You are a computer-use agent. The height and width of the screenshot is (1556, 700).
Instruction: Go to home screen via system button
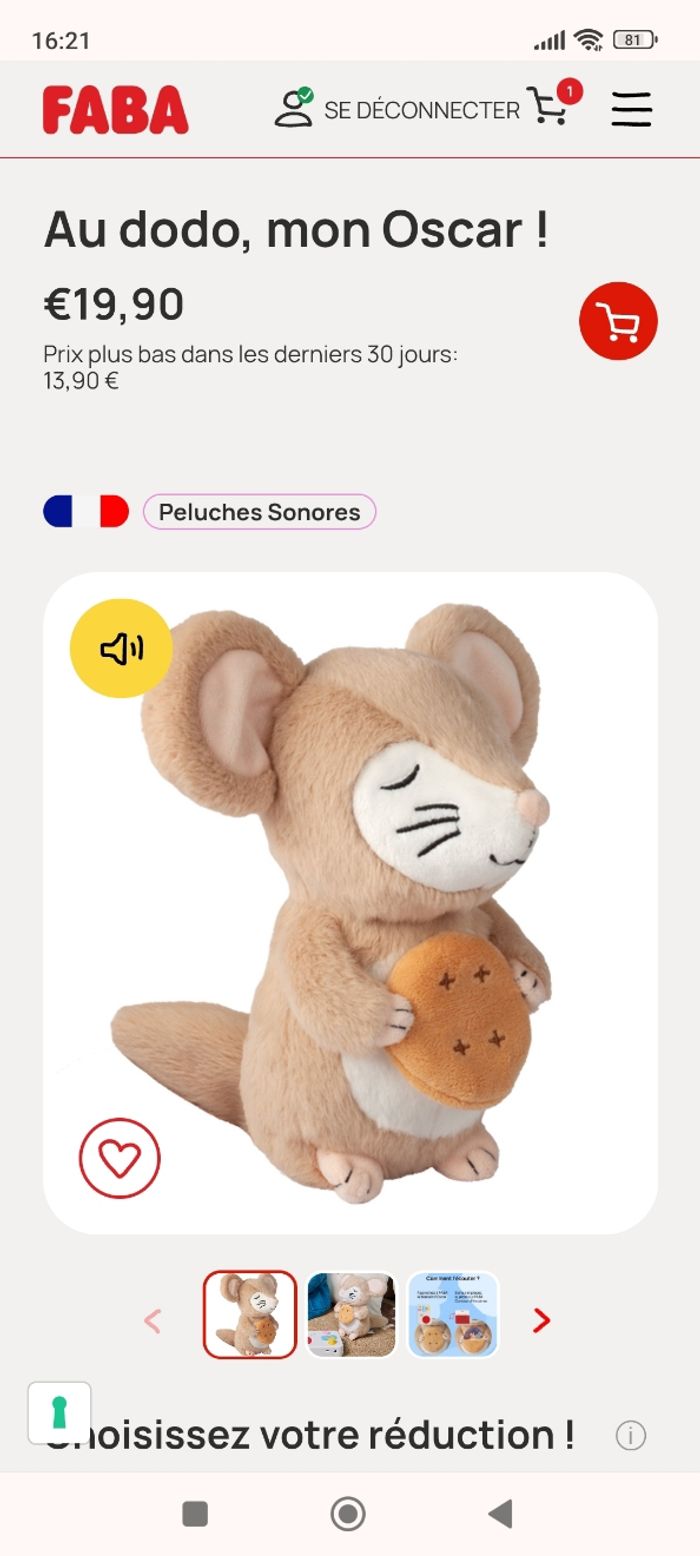pyautogui.click(x=348, y=1514)
